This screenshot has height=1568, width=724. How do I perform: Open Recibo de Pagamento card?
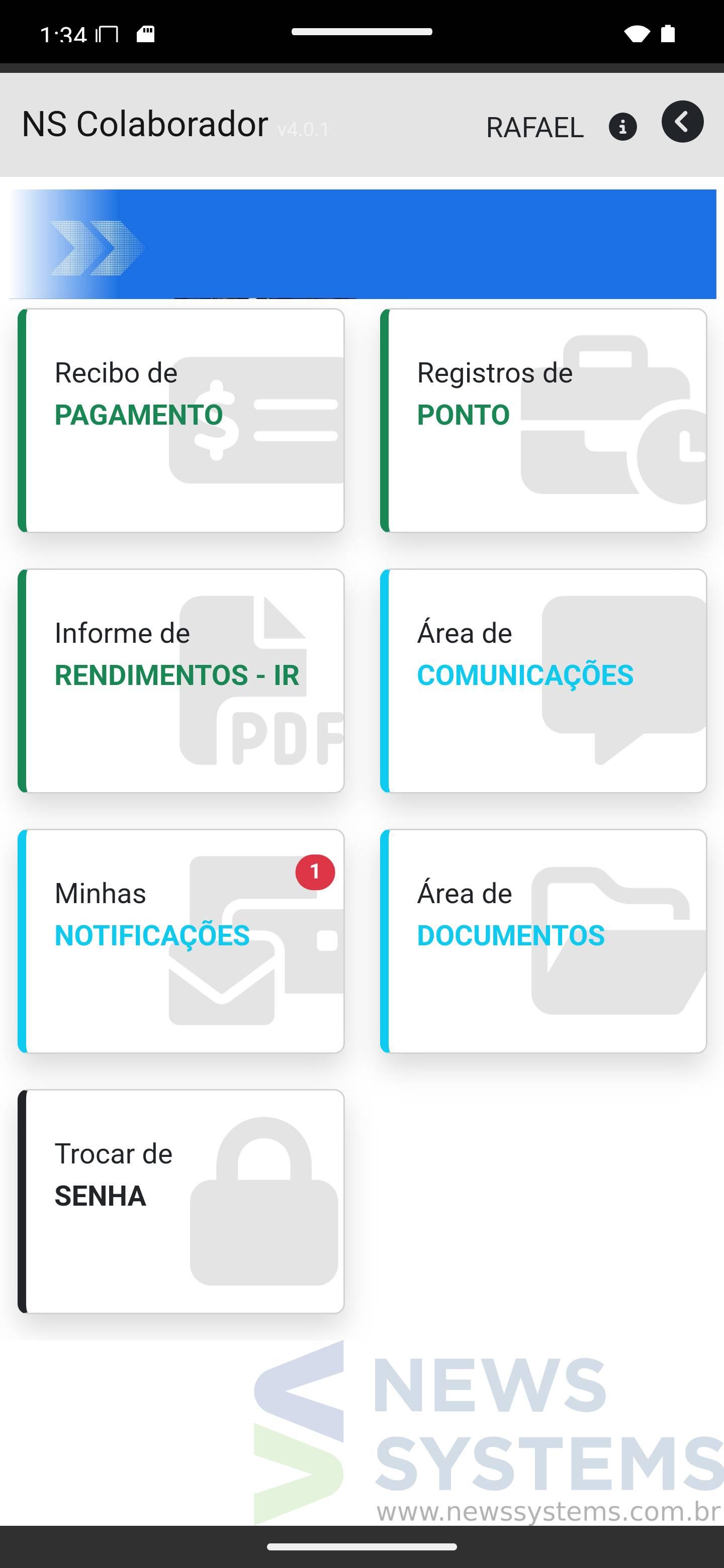181,421
